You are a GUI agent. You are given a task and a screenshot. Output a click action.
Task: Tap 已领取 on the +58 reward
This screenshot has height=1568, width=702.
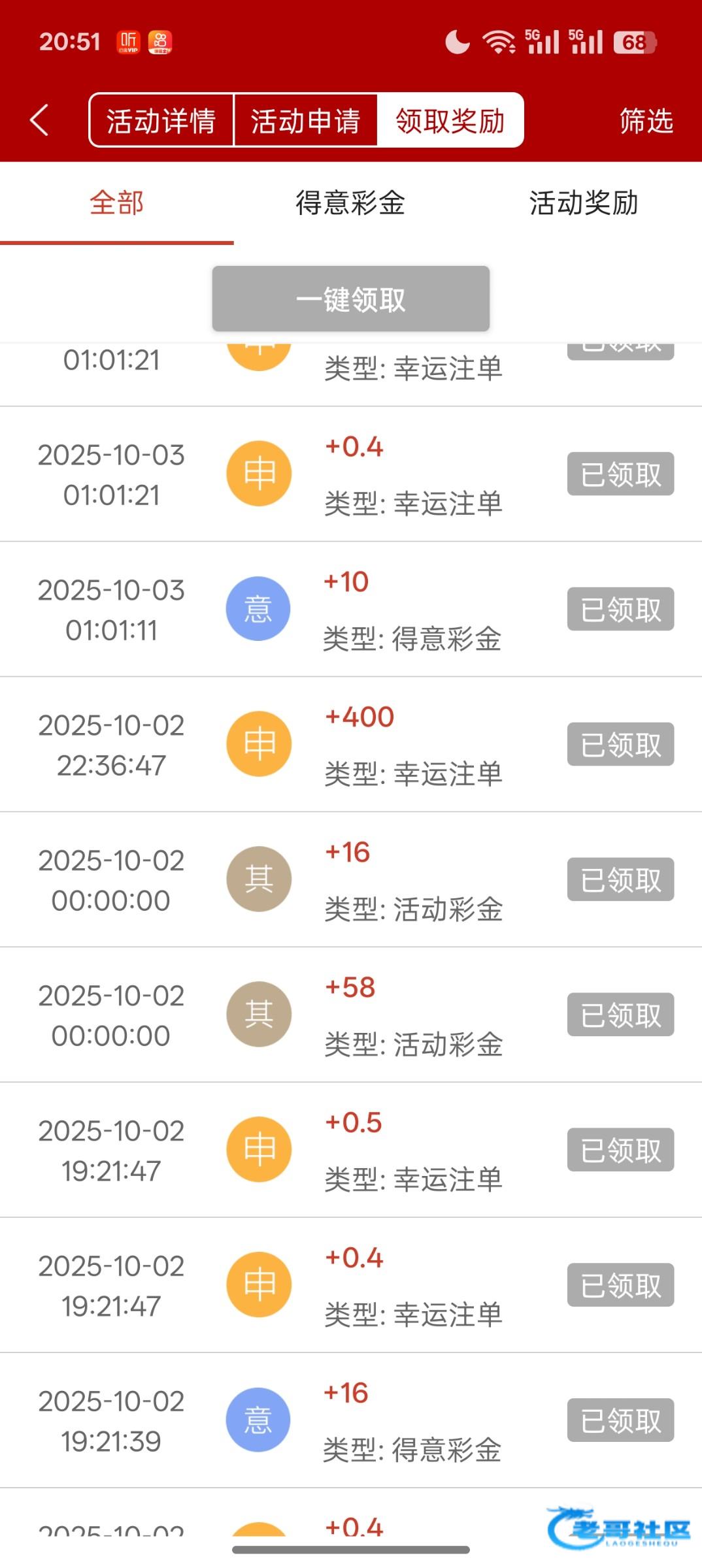pyautogui.click(x=620, y=1015)
